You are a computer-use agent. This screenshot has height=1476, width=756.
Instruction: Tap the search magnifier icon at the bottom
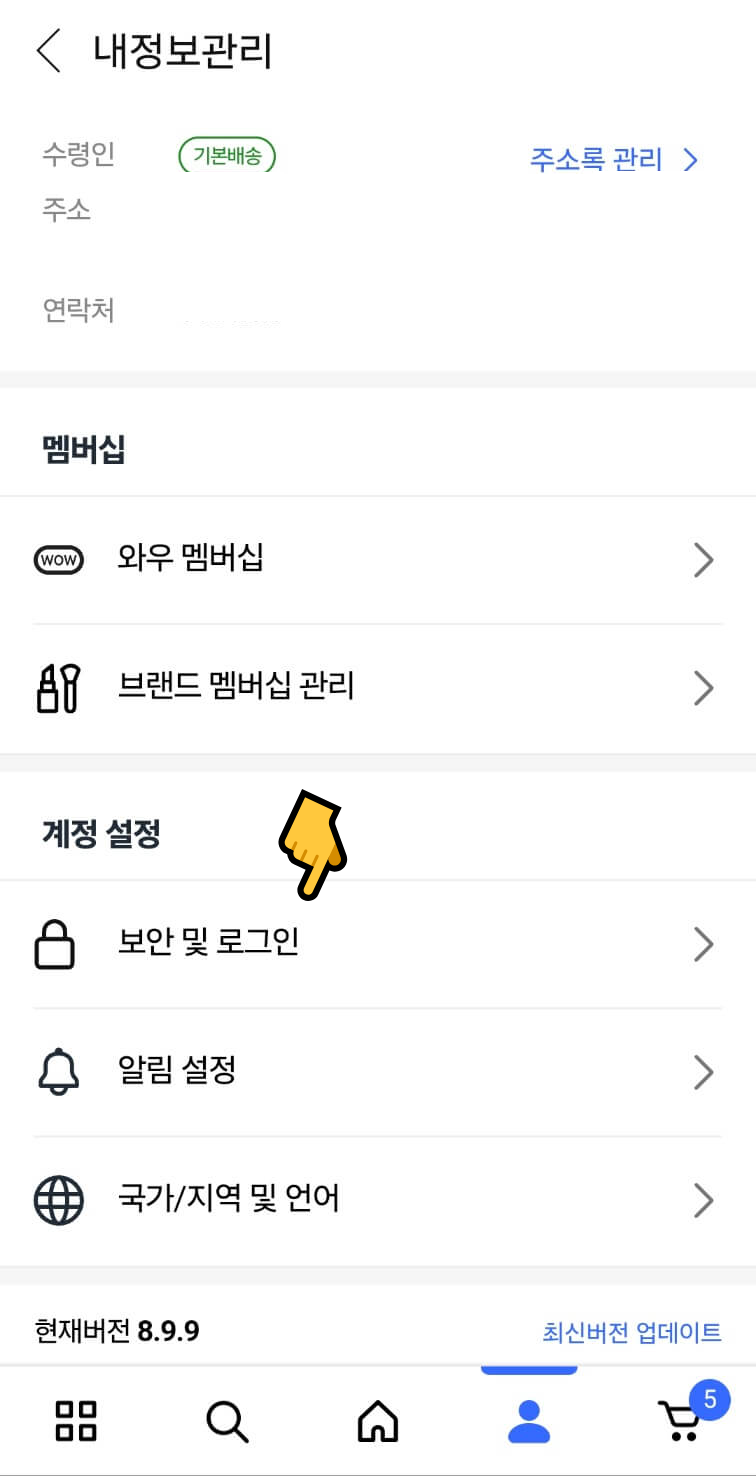click(226, 1420)
